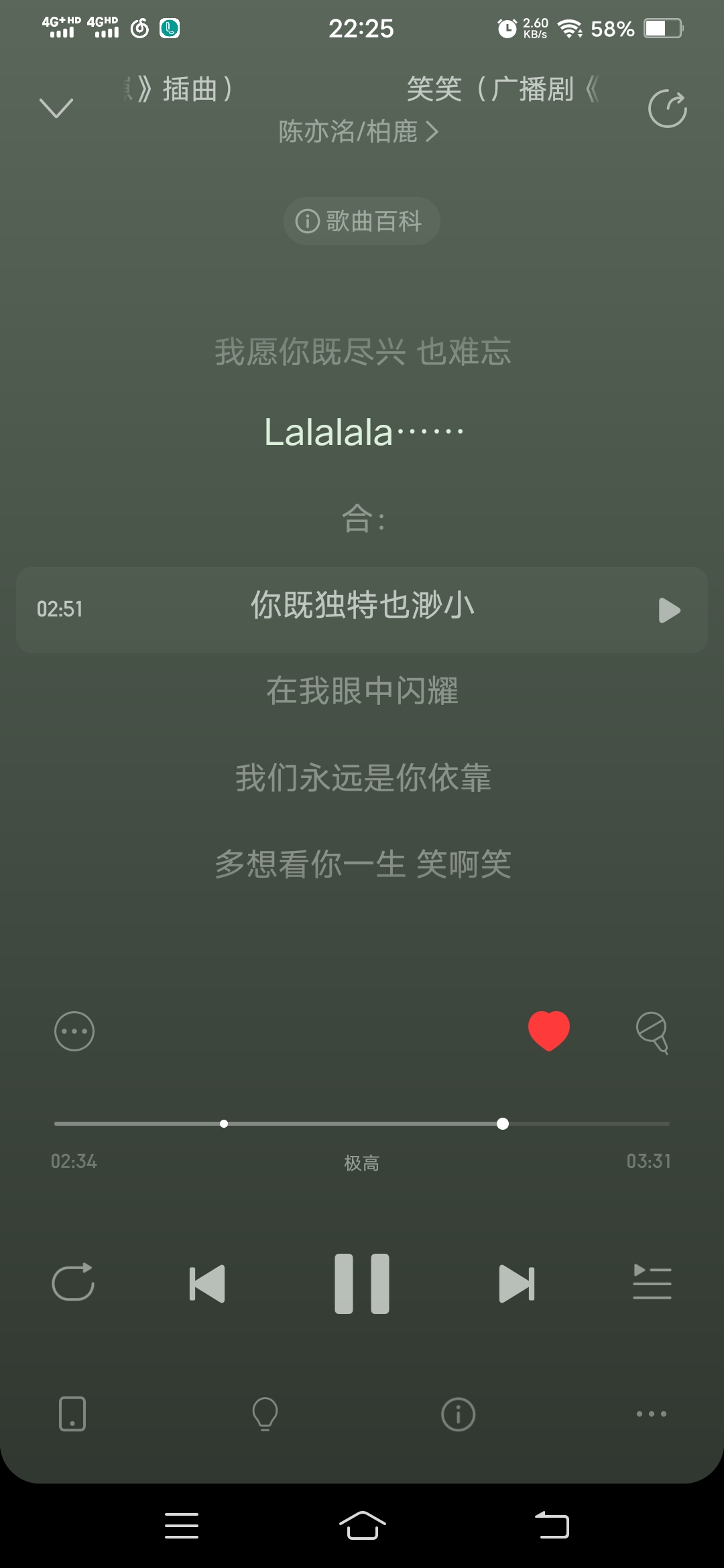Tap the heart to unfavorite the song

coord(548,1031)
